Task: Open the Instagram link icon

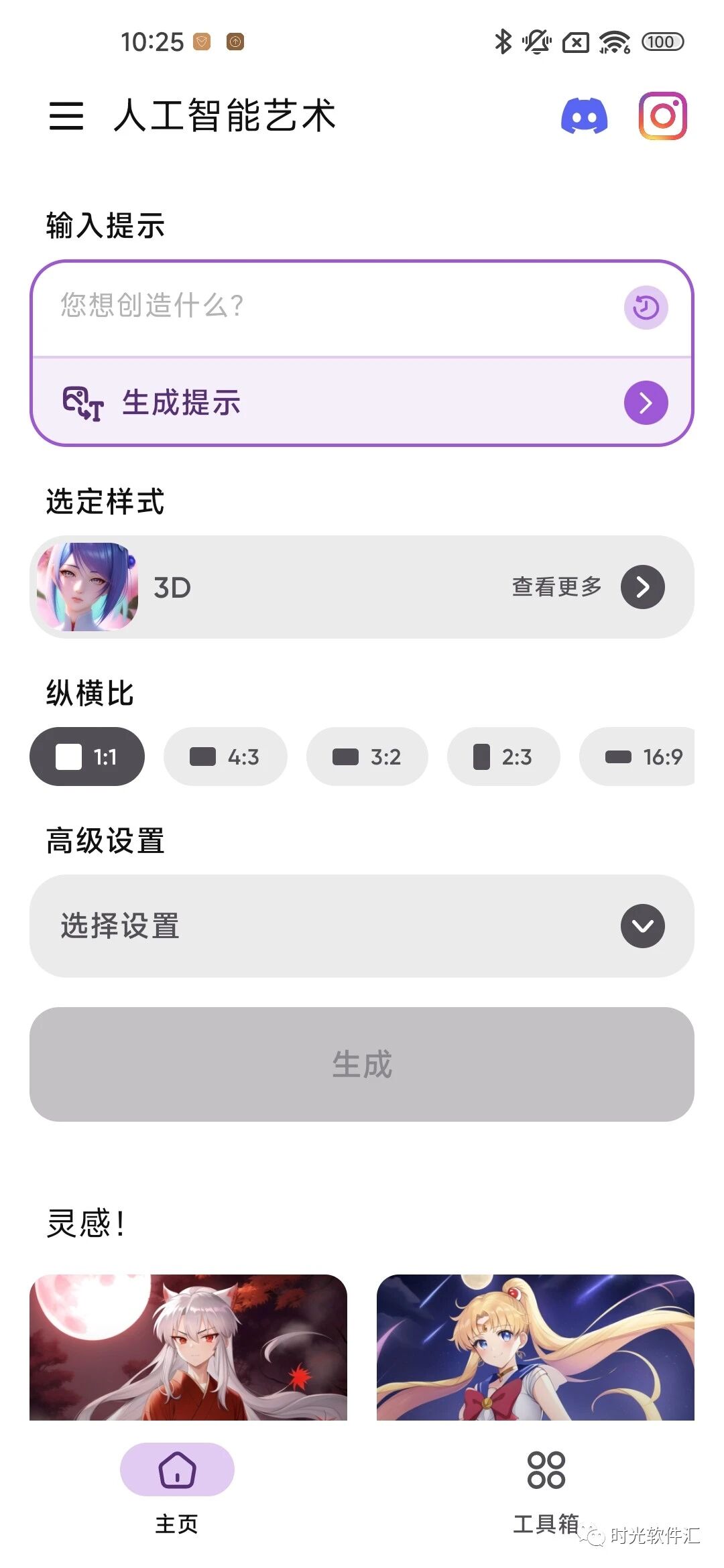Action: [x=662, y=116]
